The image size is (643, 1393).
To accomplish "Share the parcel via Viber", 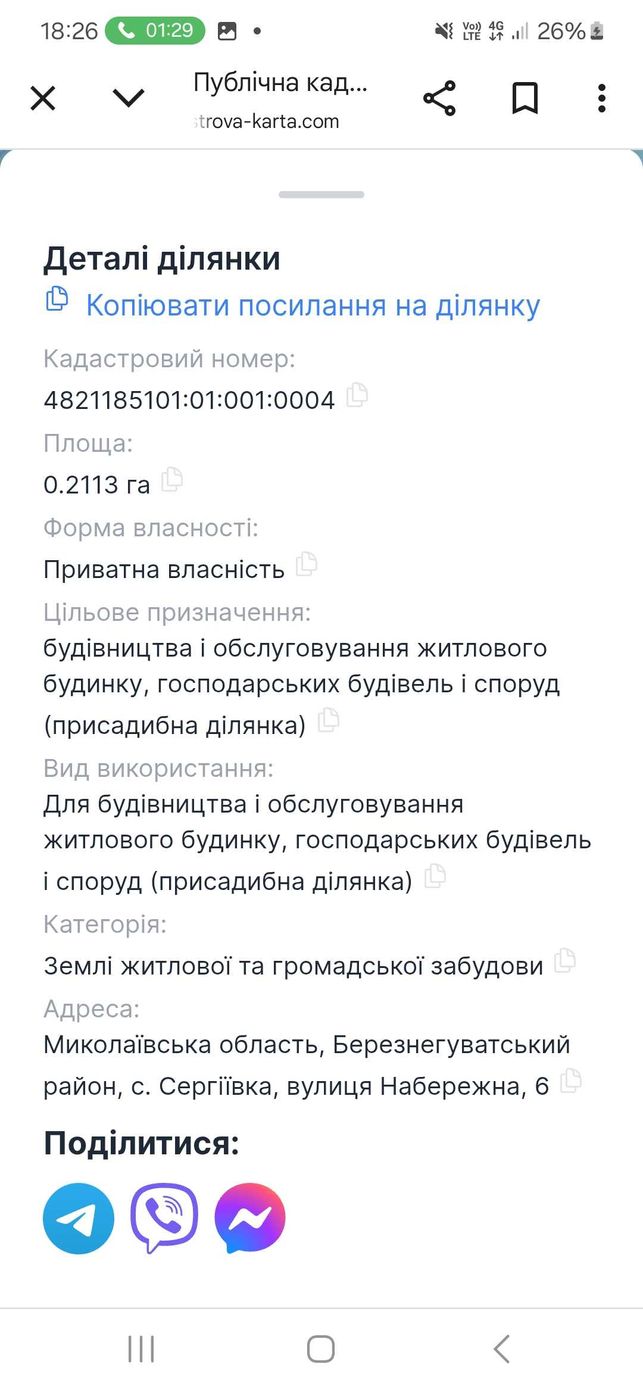I will coord(164,1218).
